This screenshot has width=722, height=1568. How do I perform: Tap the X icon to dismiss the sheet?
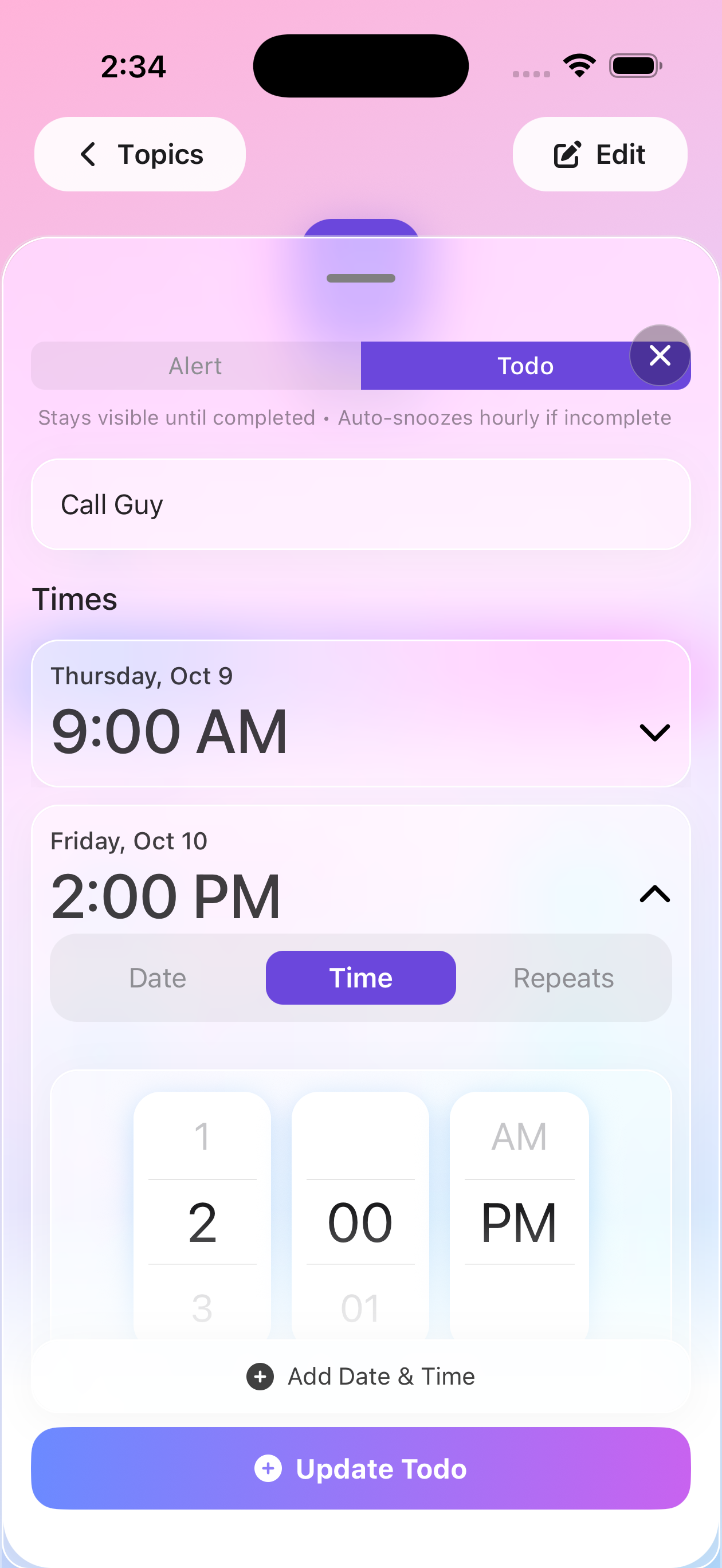[x=660, y=356]
